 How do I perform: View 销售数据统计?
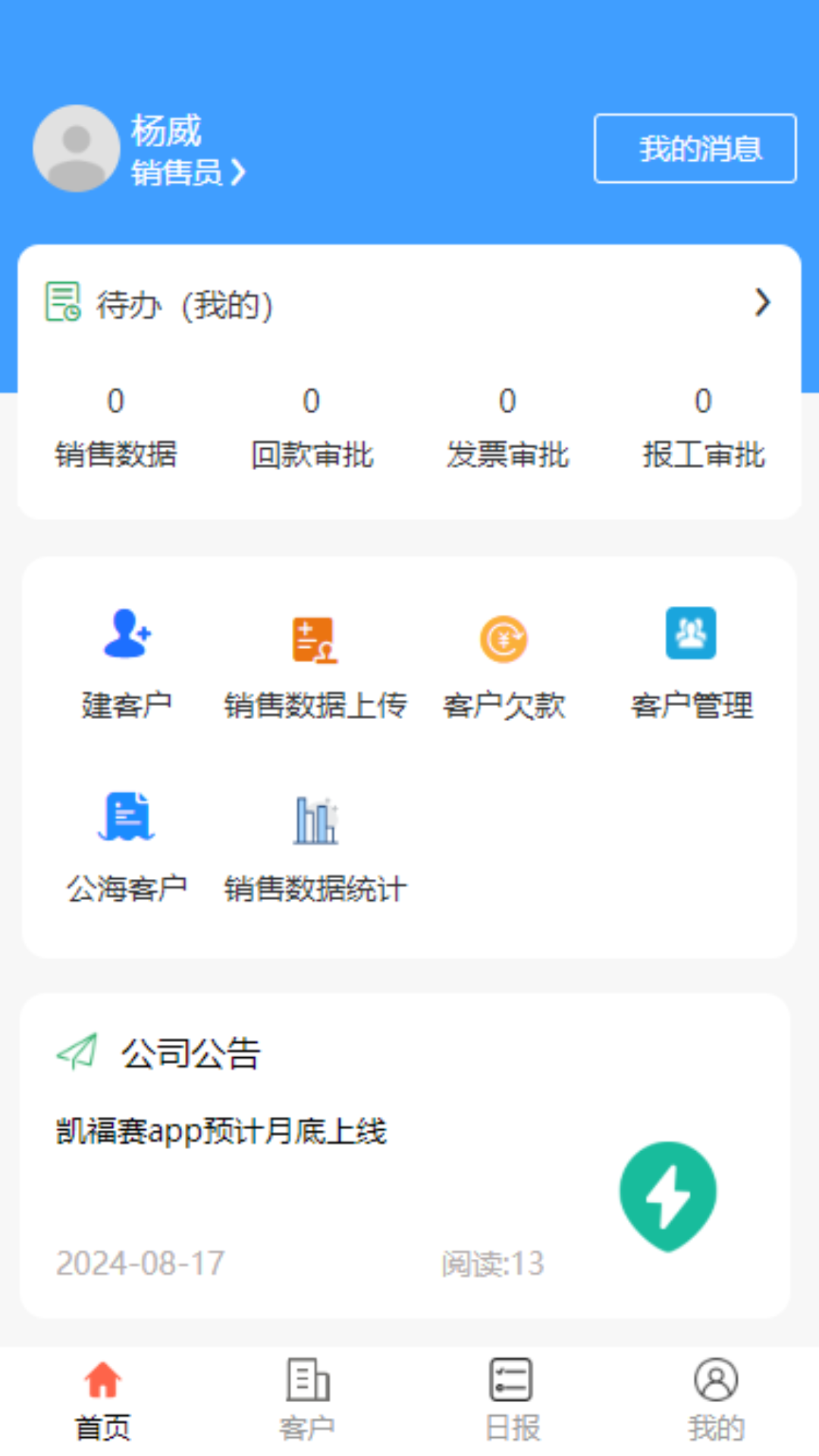click(x=315, y=847)
